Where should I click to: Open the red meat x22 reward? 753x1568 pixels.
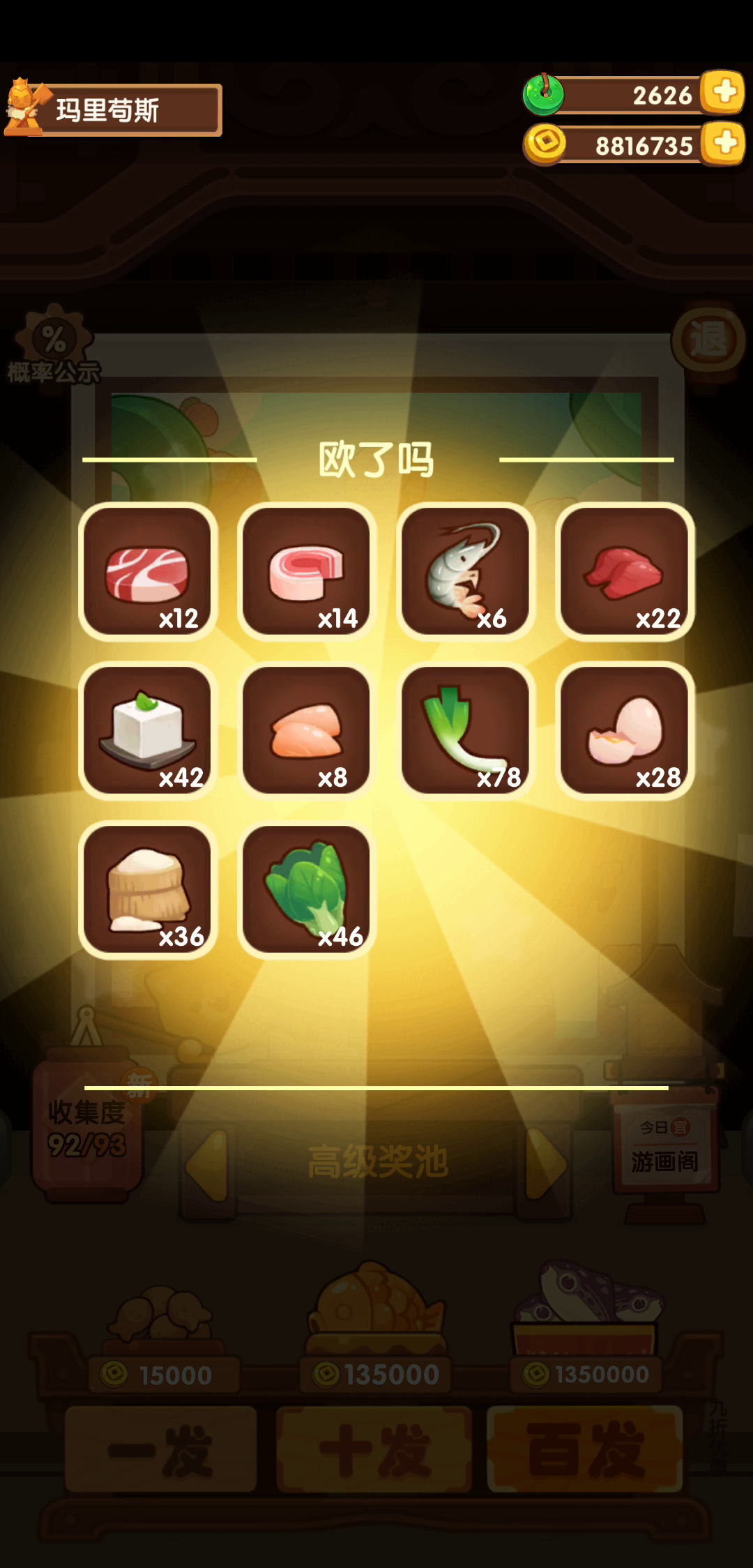tap(625, 571)
